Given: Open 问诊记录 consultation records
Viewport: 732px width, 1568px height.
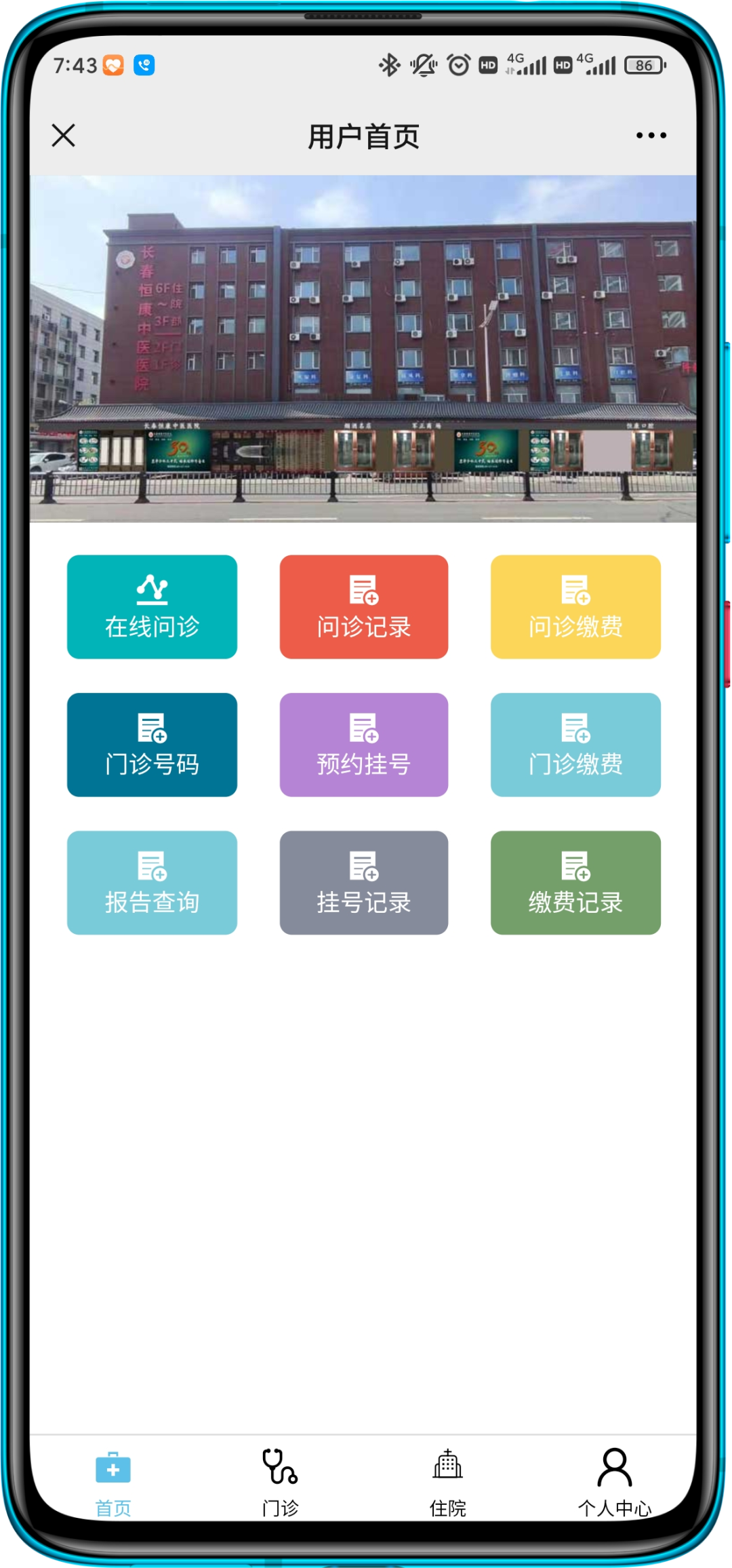Looking at the screenshot, I should [364, 607].
